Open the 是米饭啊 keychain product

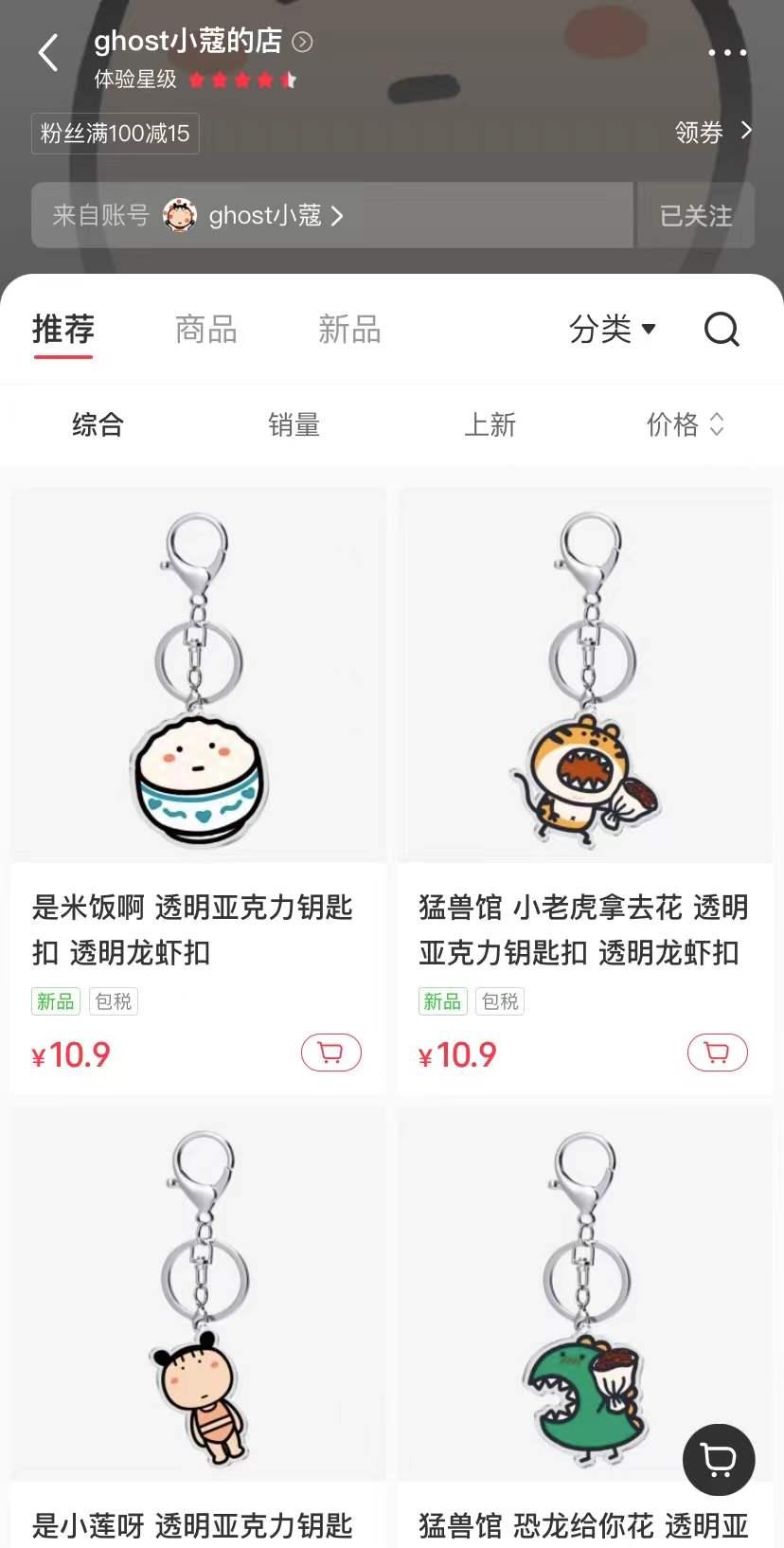click(x=198, y=791)
